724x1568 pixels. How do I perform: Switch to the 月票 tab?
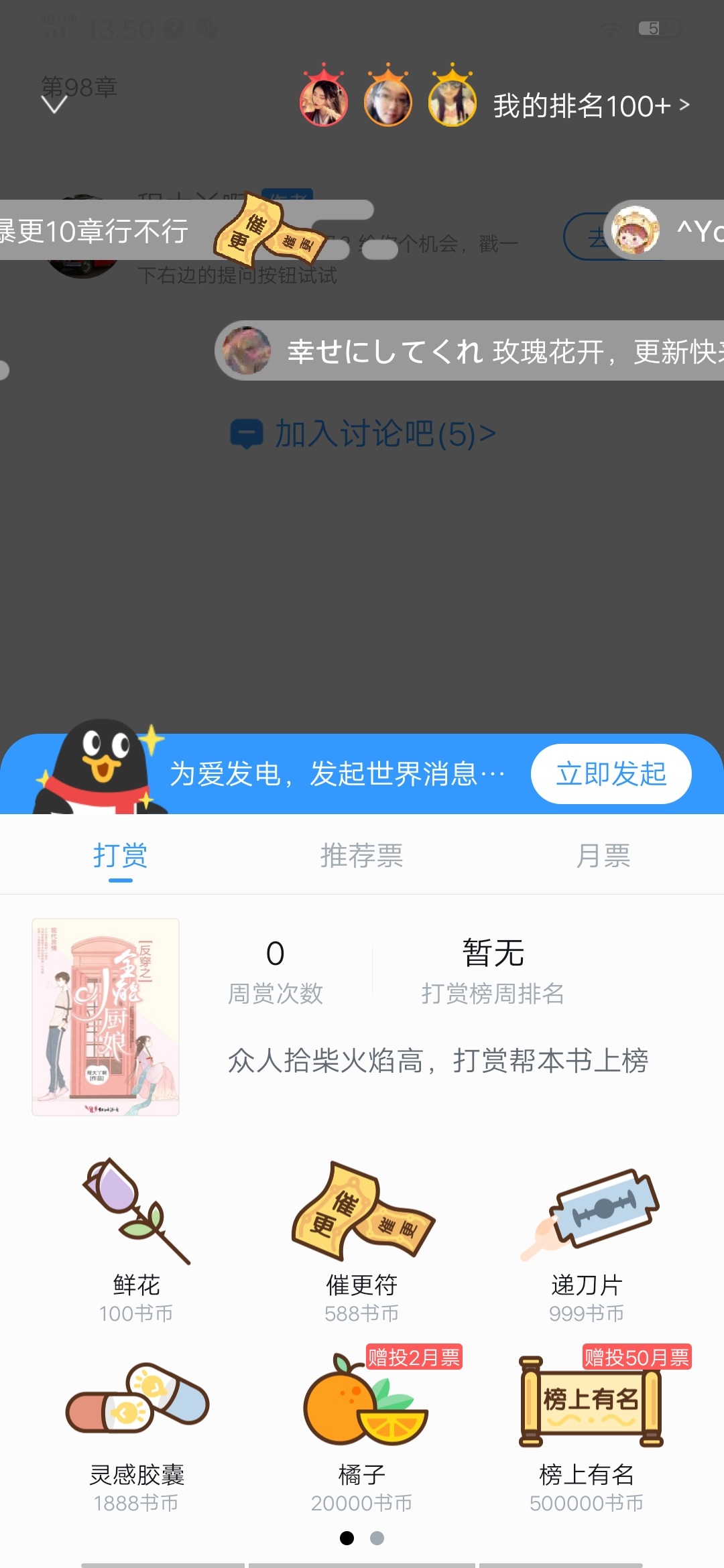pyautogui.click(x=603, y=856)
